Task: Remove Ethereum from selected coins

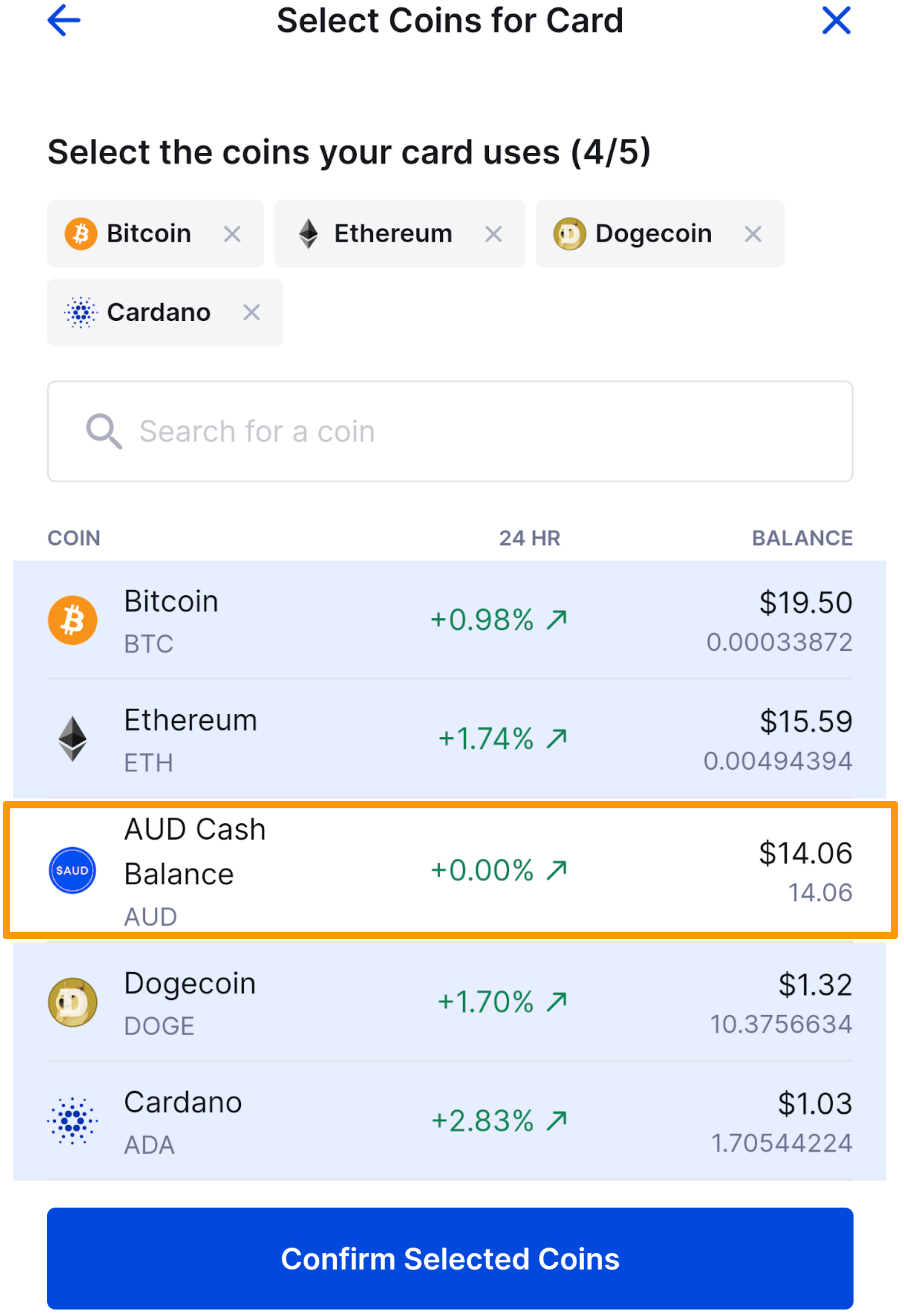Action: coord(494,234)
